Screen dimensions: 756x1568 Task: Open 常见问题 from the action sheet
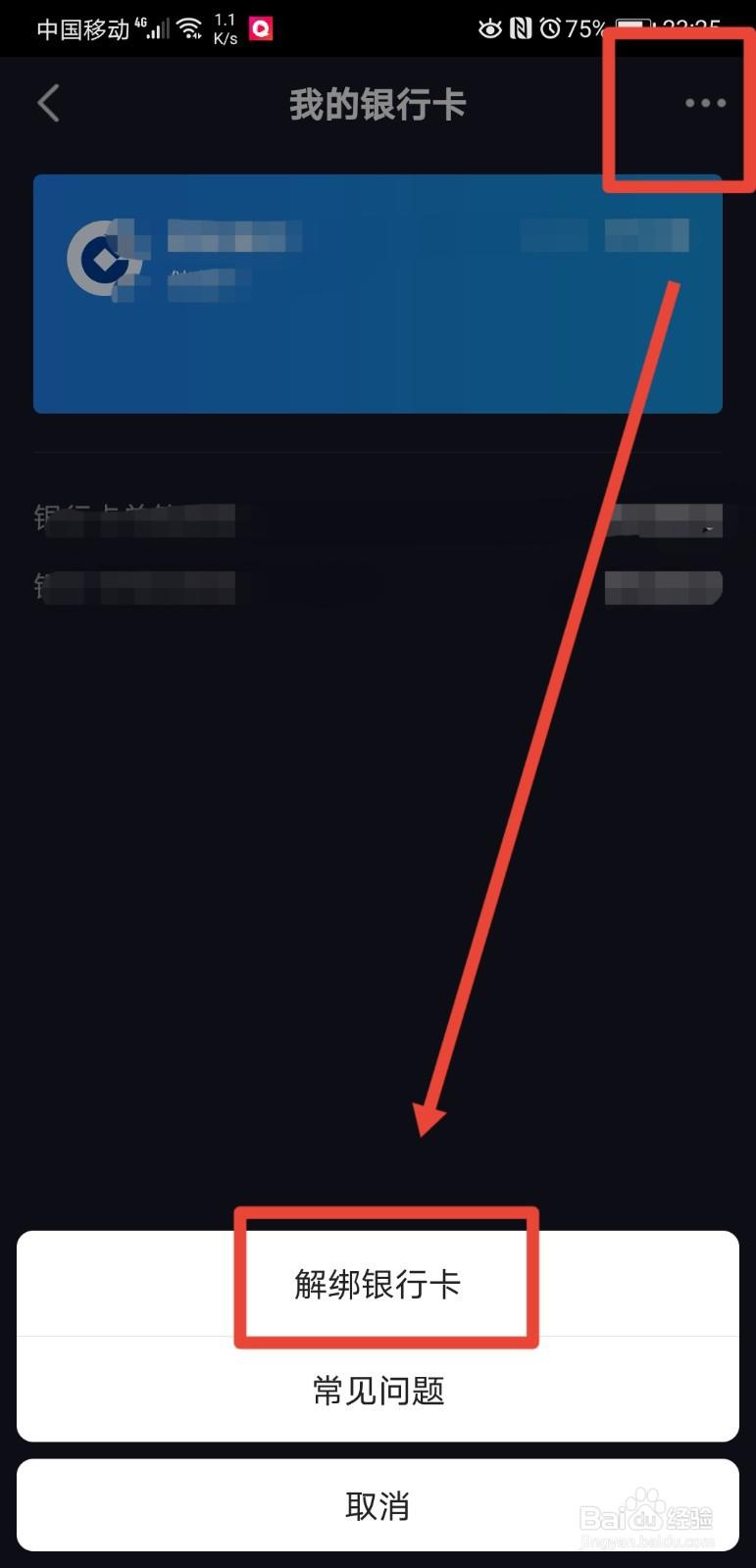point(378,1390)
